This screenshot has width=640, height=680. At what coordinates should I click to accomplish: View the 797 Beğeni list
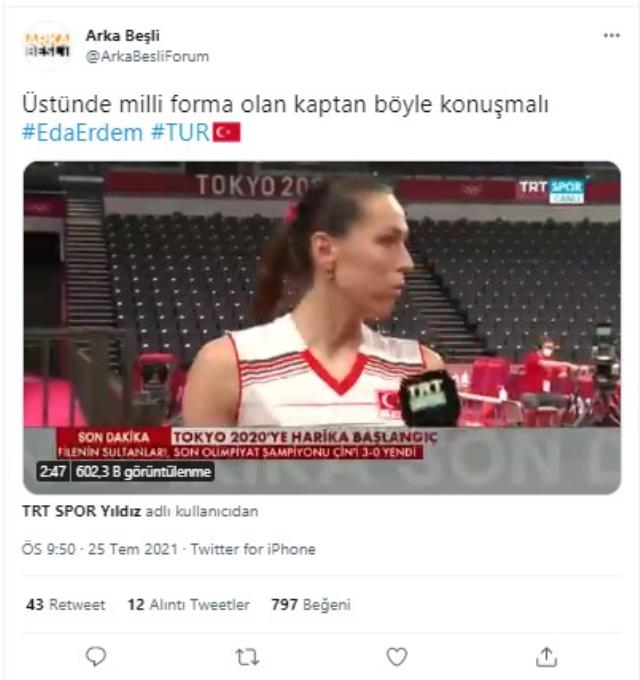(x=310, y=605)
